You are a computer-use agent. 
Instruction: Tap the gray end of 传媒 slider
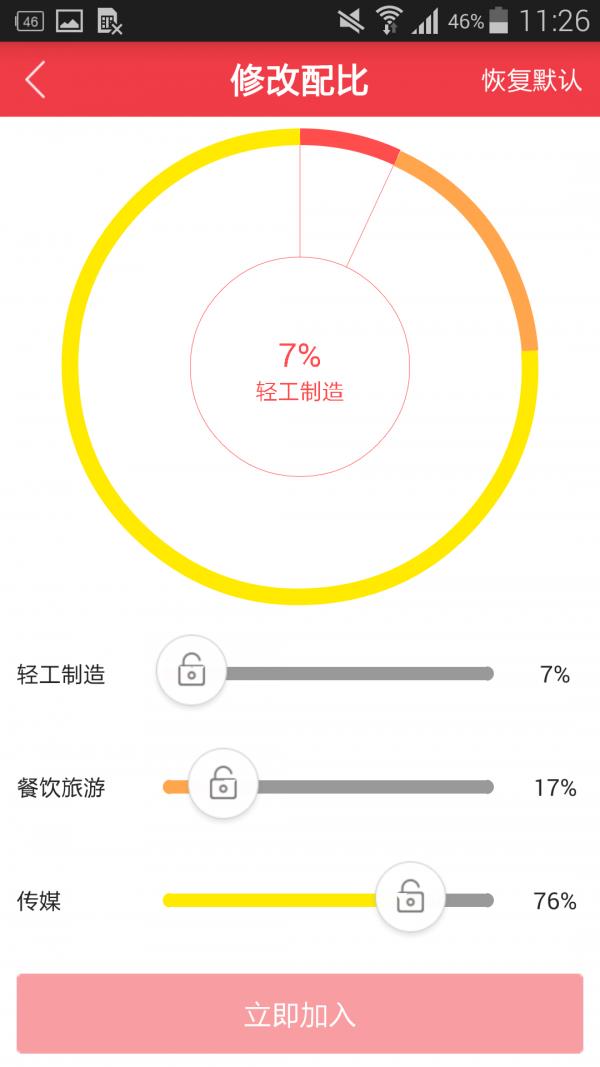pos(469,900)
